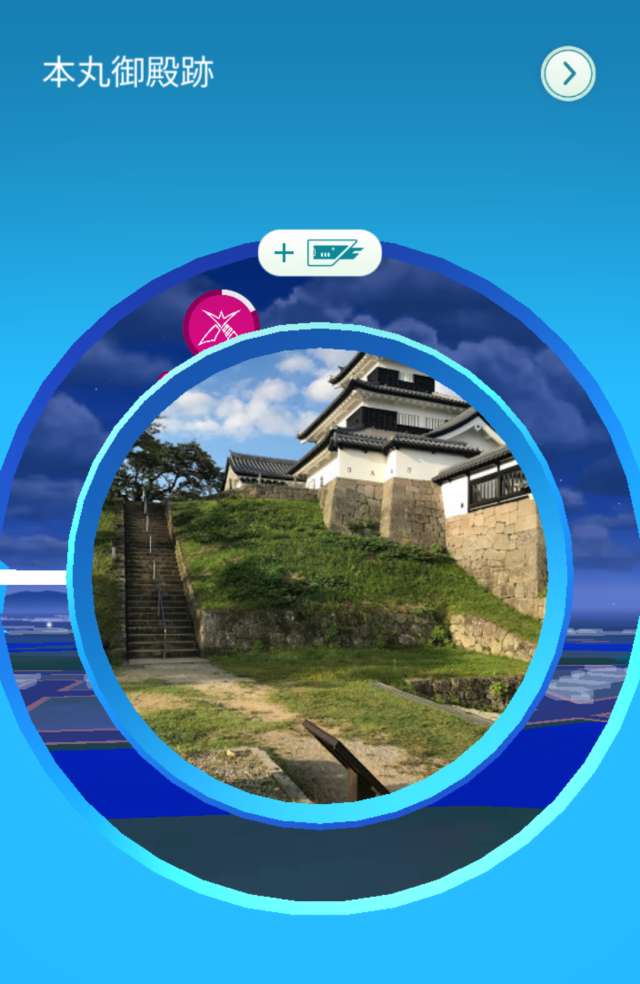The image size is (640, 984).
Task: Tap the pink Team Rocket badge
Action: coord(219,321)
